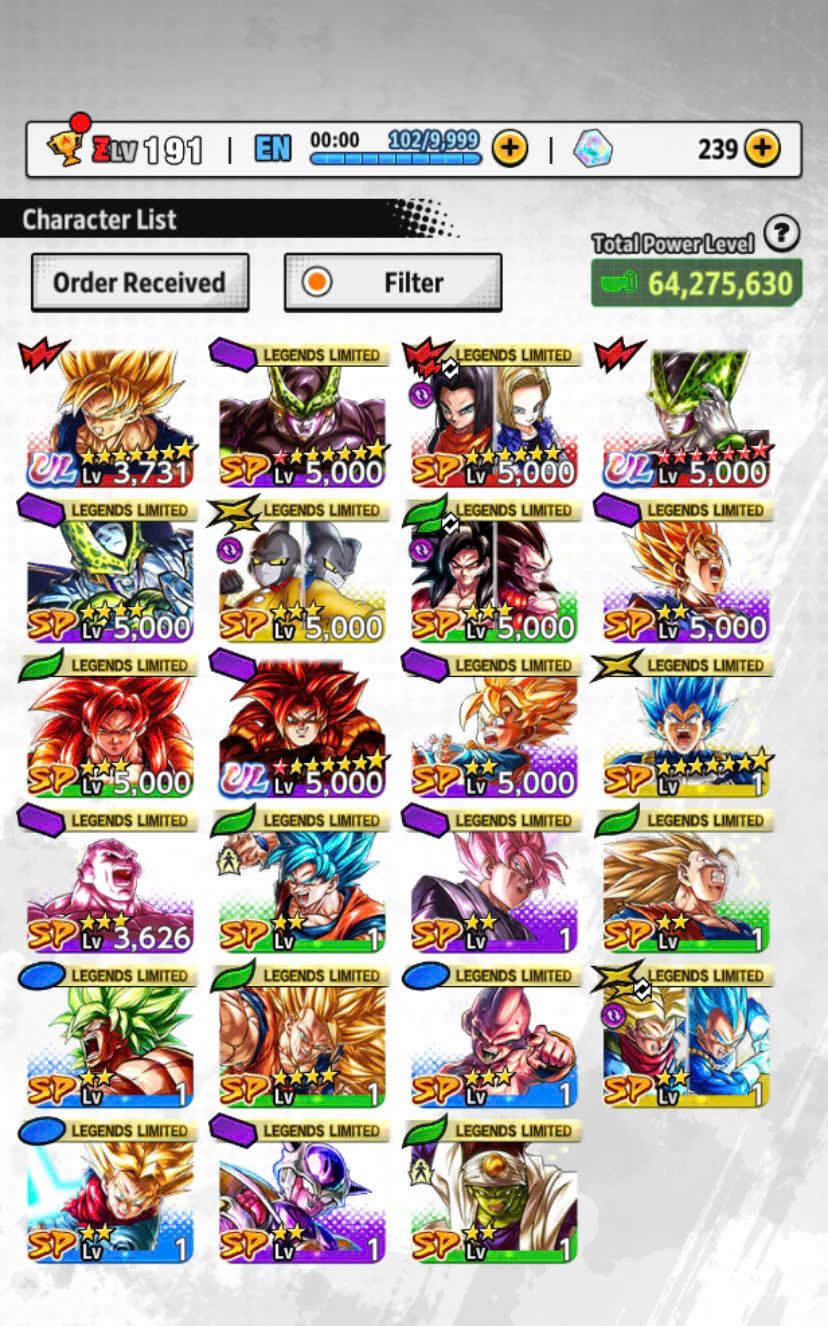Add energy with the EN plus button
This screenshot has width=828, height=1326.
[510, 149]
